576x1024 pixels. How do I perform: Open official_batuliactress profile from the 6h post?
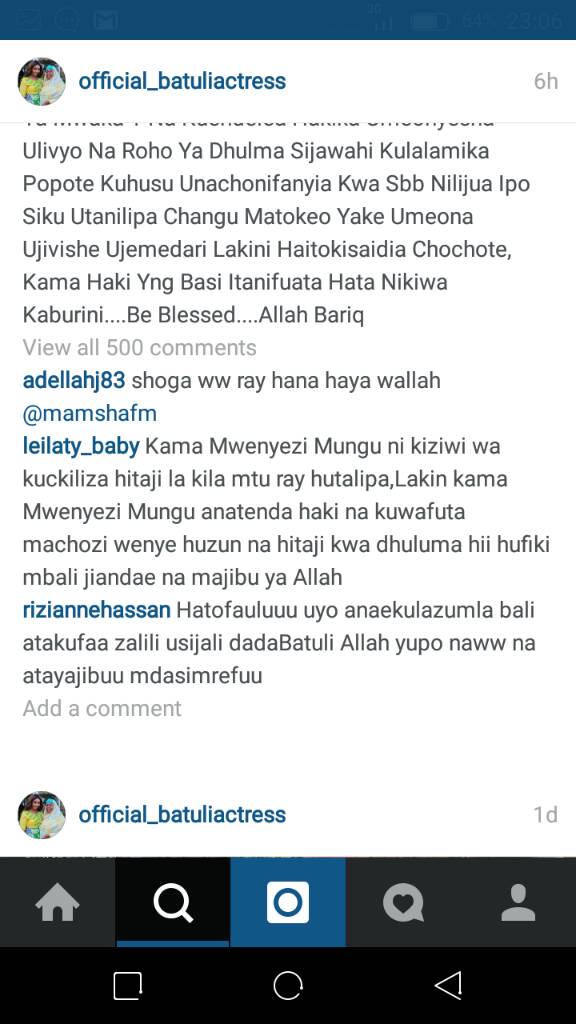pyautogui.click(x=182, y=82)
